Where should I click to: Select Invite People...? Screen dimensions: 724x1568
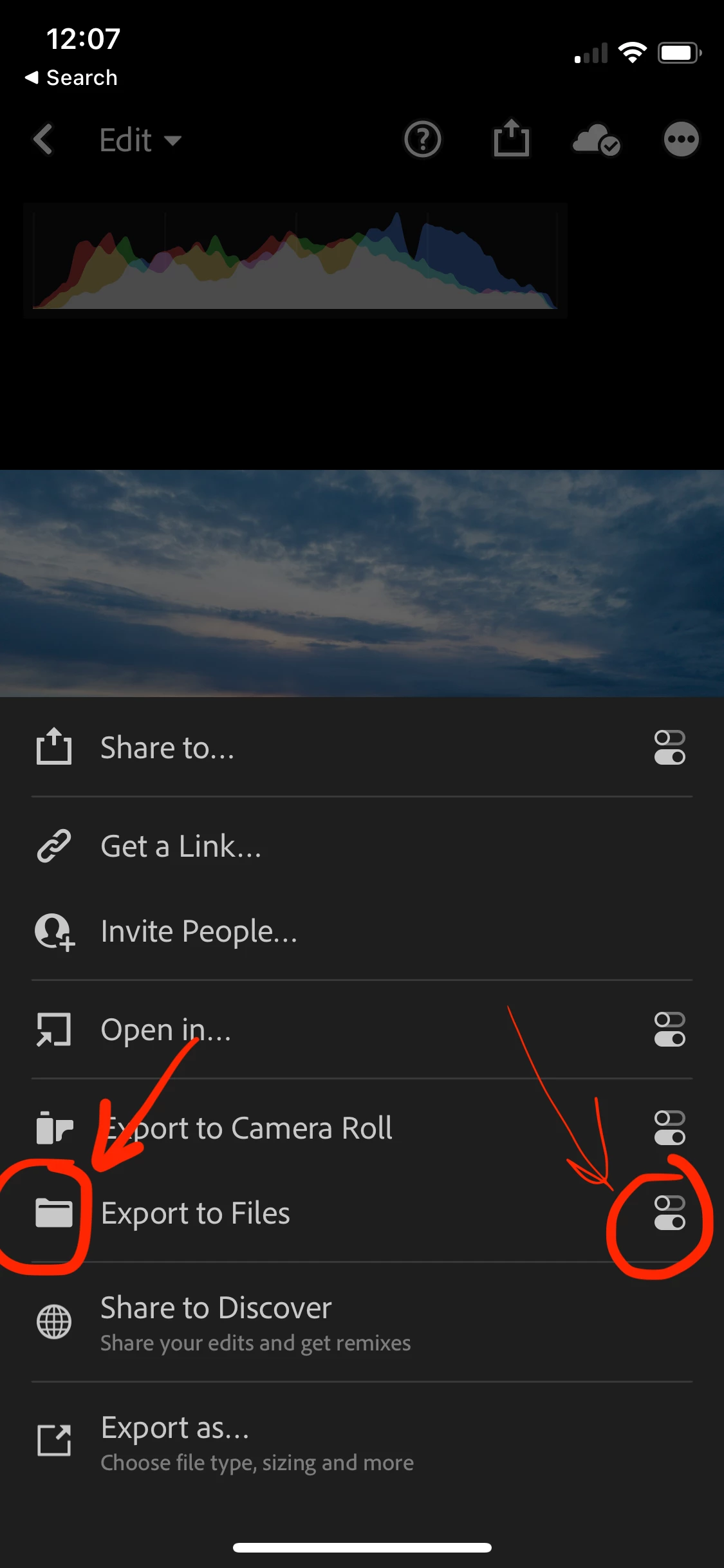tap(199, 931)
